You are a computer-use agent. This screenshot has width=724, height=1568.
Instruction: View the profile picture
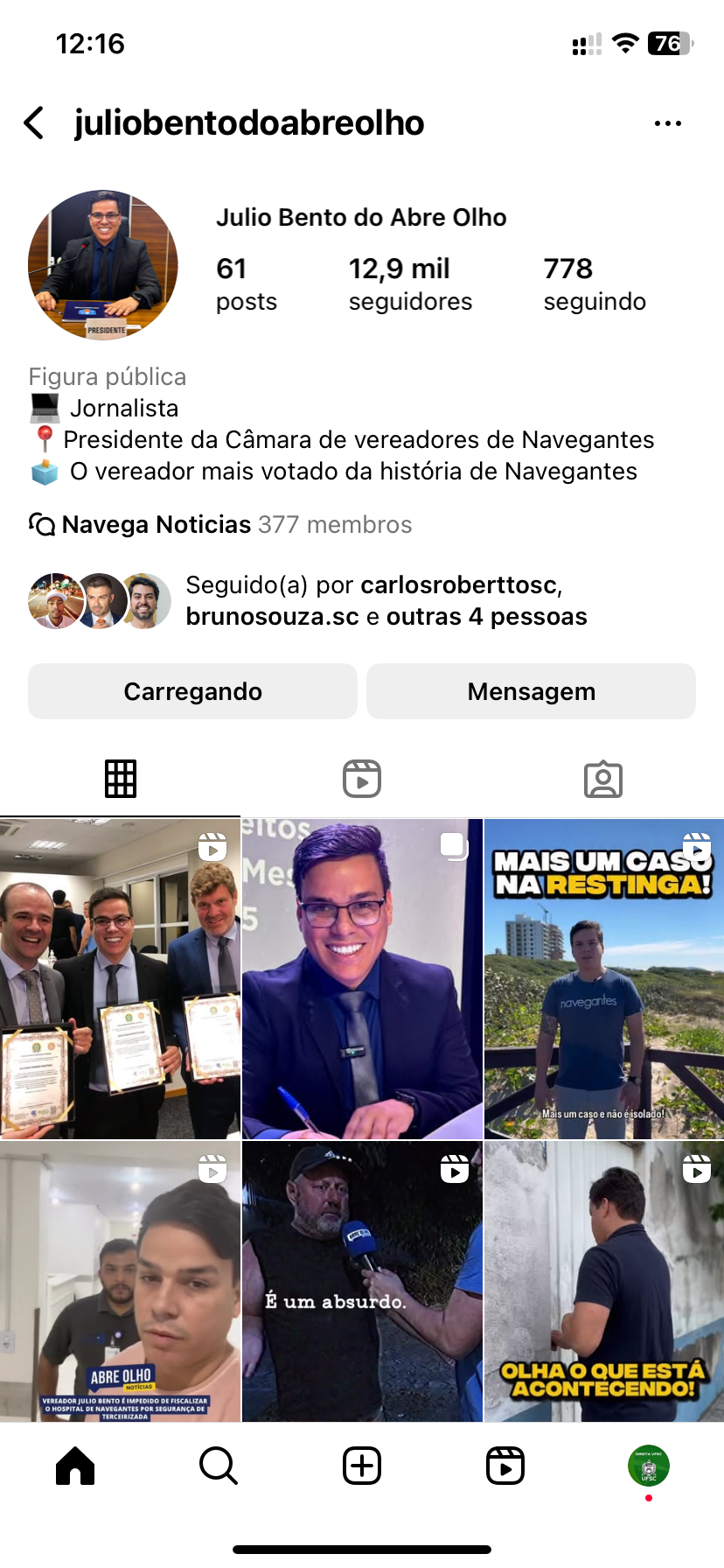[103, 265]
